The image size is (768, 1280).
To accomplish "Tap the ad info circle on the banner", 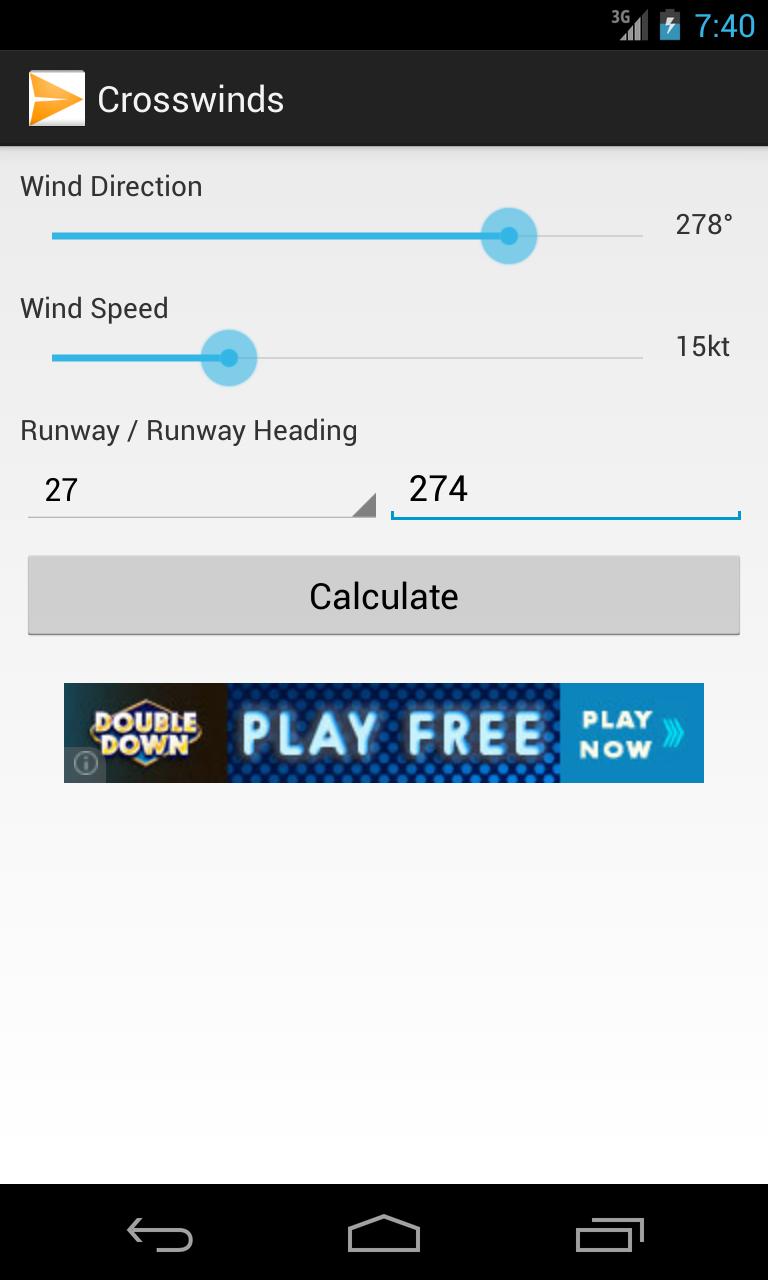I will point(85,763).
